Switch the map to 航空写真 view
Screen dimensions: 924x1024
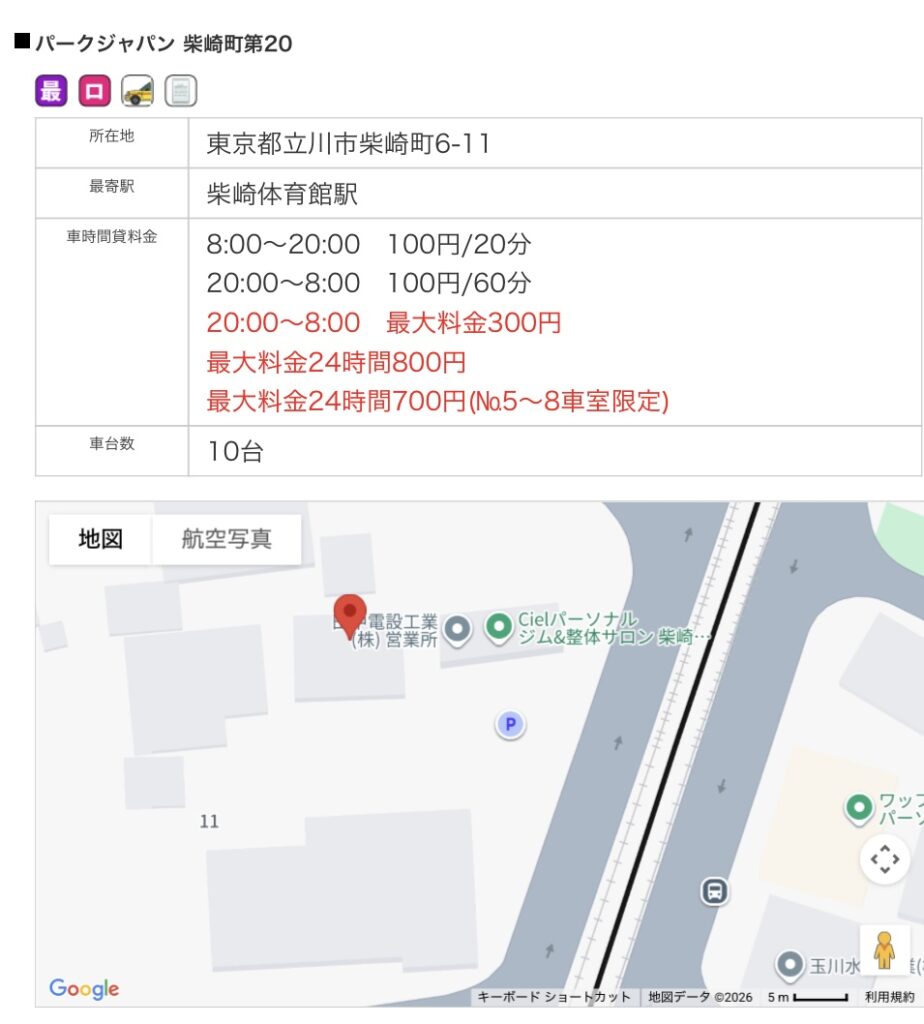tap(226, 539)
